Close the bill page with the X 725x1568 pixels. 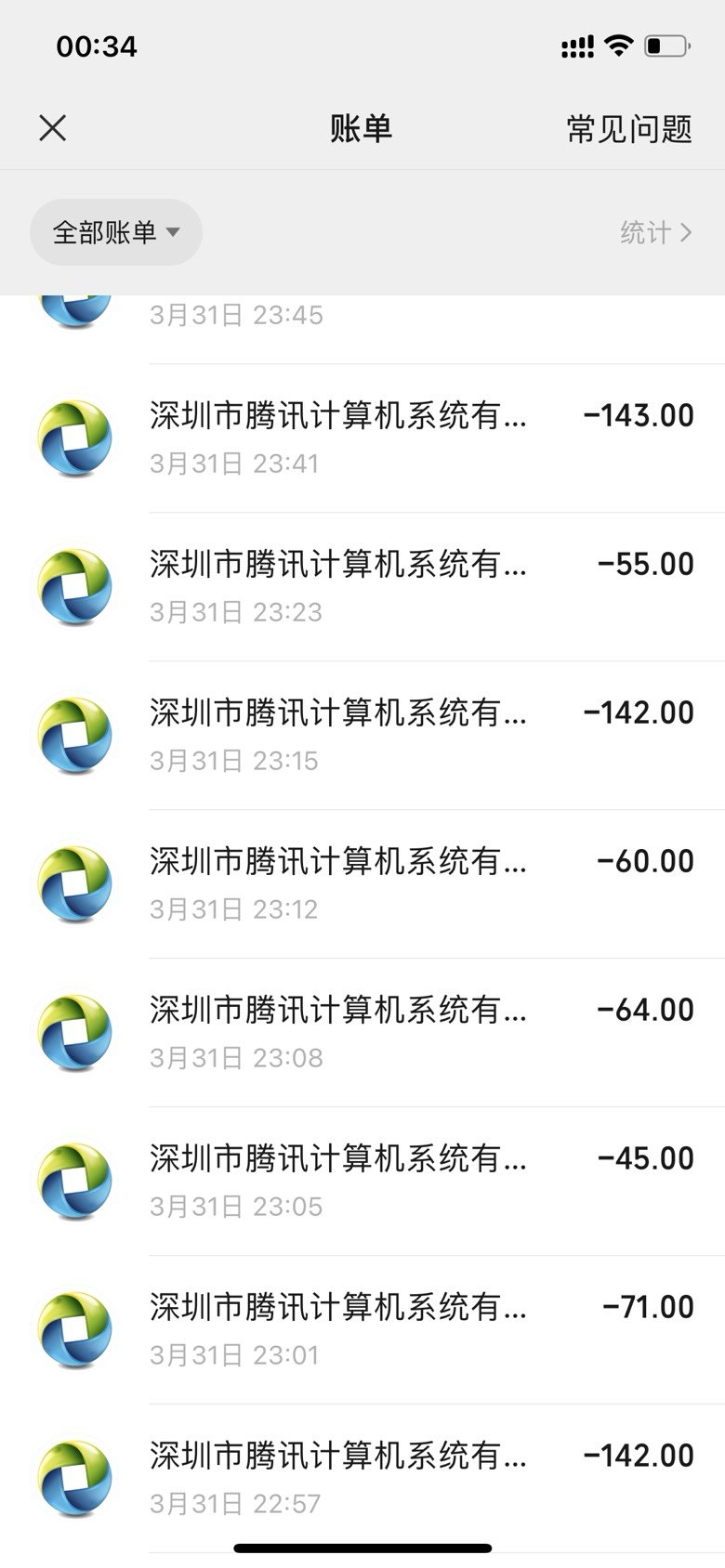52,127
